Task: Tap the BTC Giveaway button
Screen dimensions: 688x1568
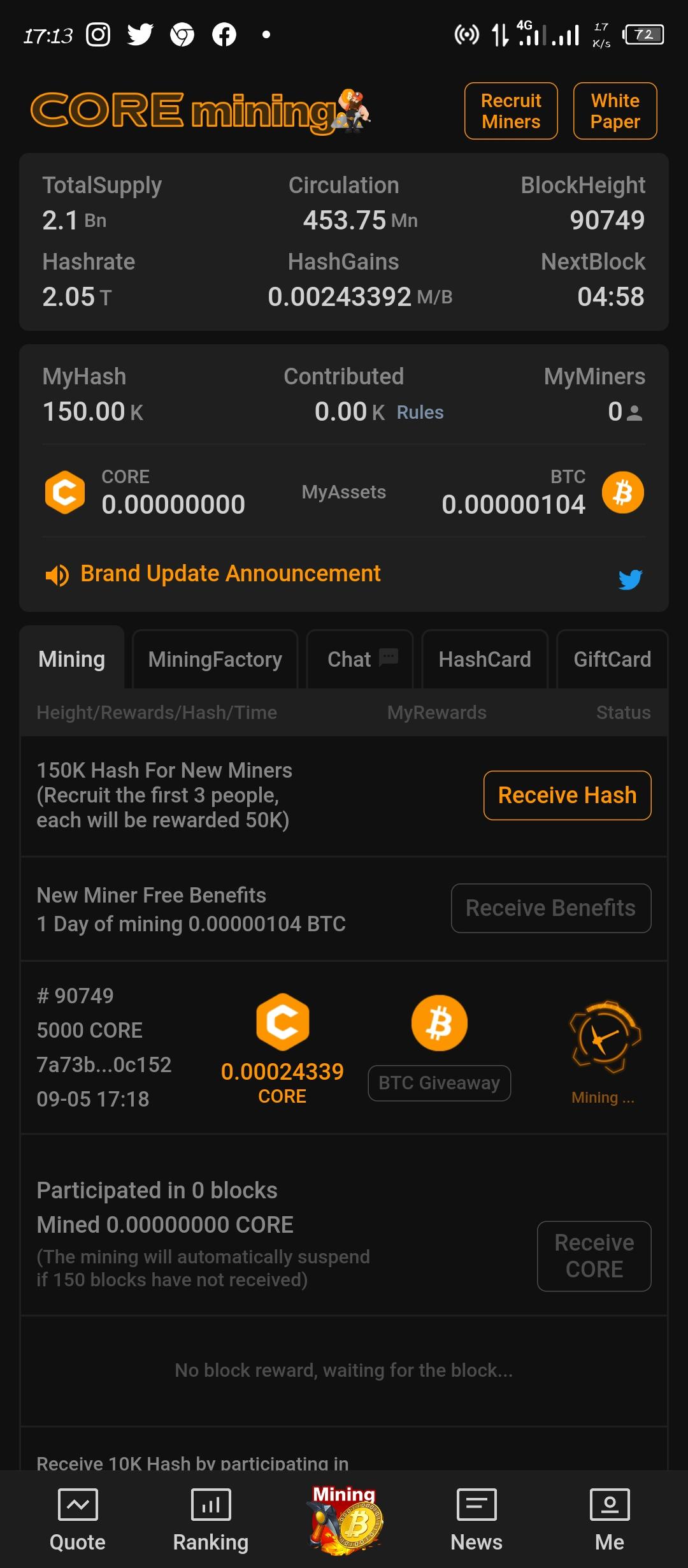Action: (x=439, y=1083)
